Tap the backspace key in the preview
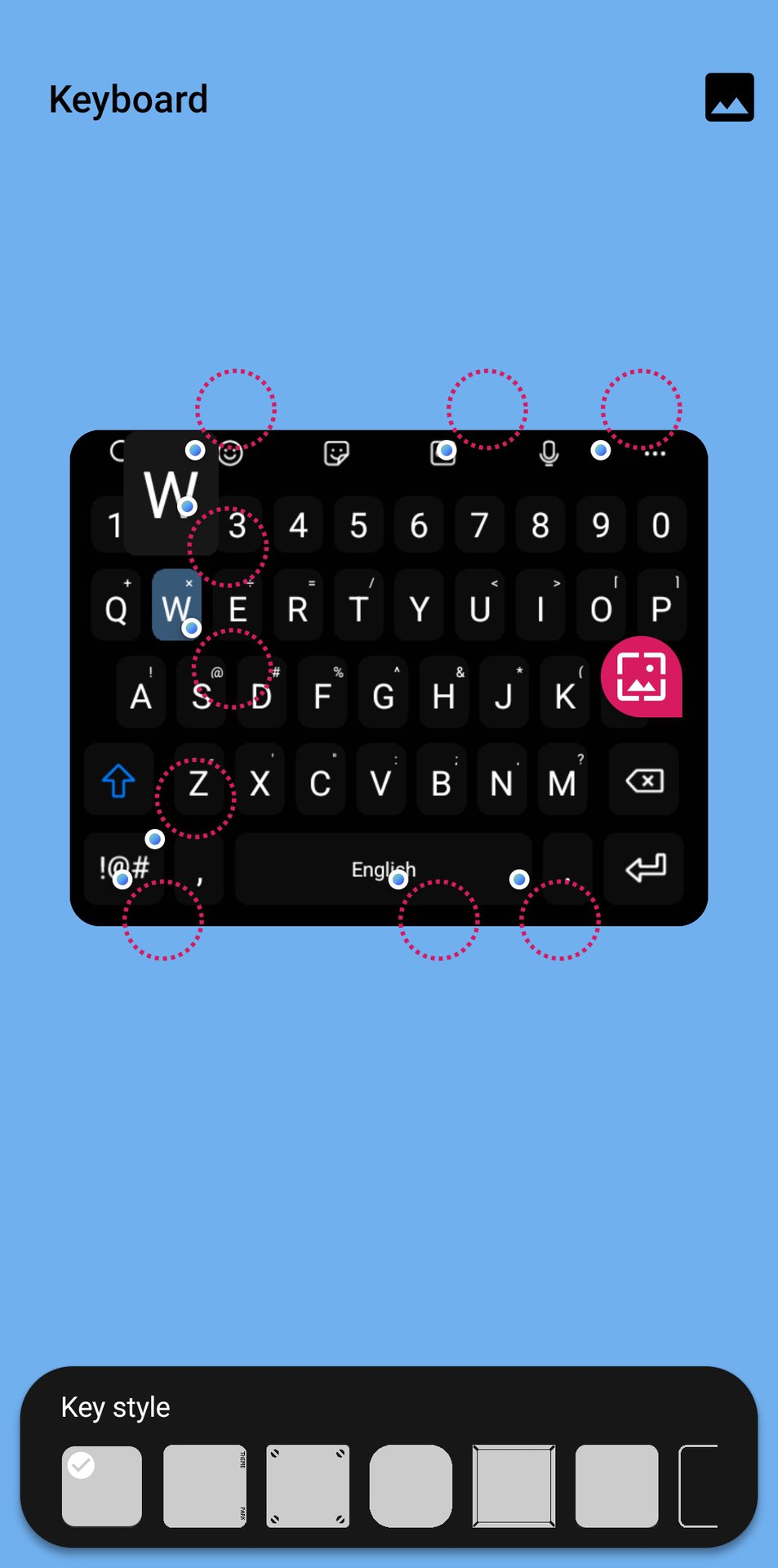Screen dimensions: 778x1568 (644, 782)
